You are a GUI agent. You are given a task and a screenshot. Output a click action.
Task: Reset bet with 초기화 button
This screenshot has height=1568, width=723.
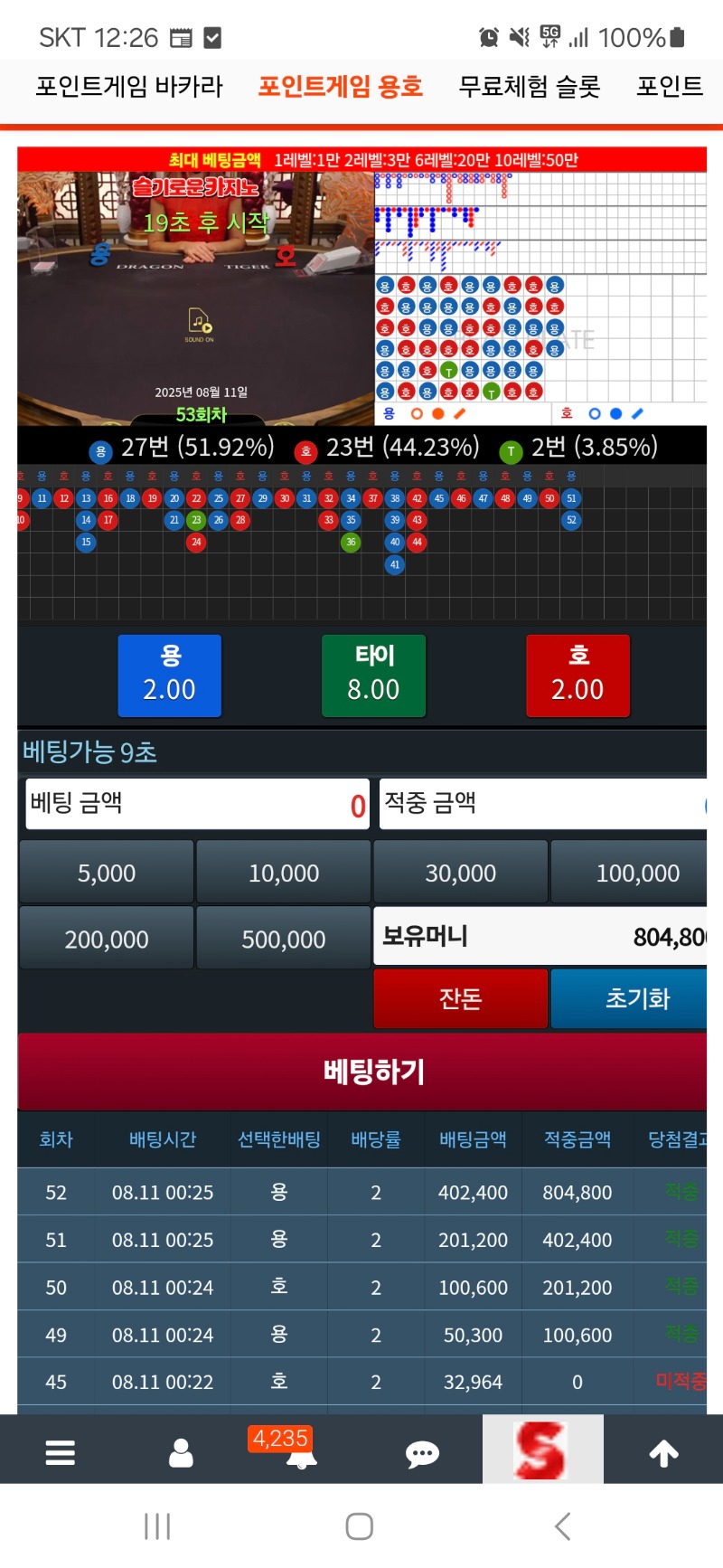[x=636, y=998]
